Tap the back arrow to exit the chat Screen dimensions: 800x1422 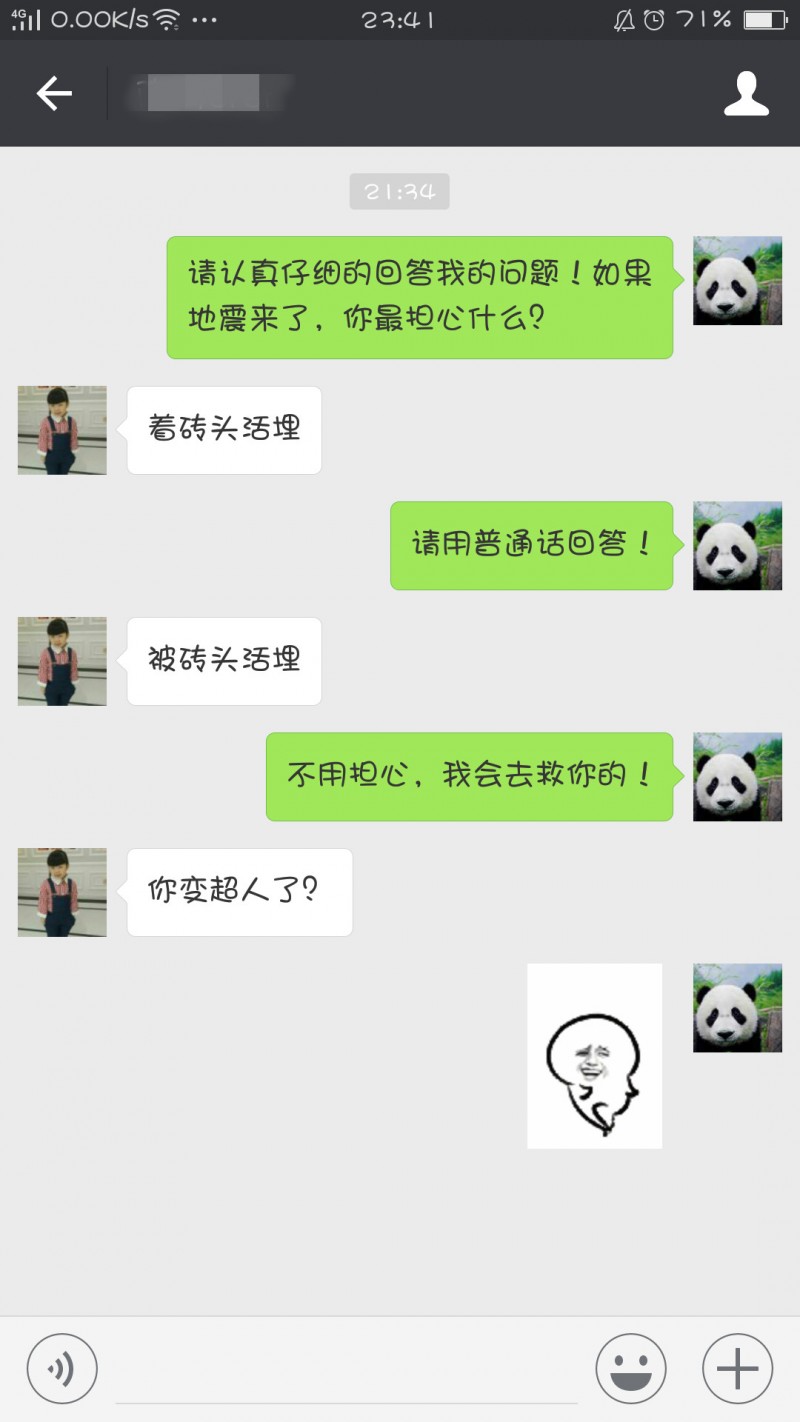[55, 93]
